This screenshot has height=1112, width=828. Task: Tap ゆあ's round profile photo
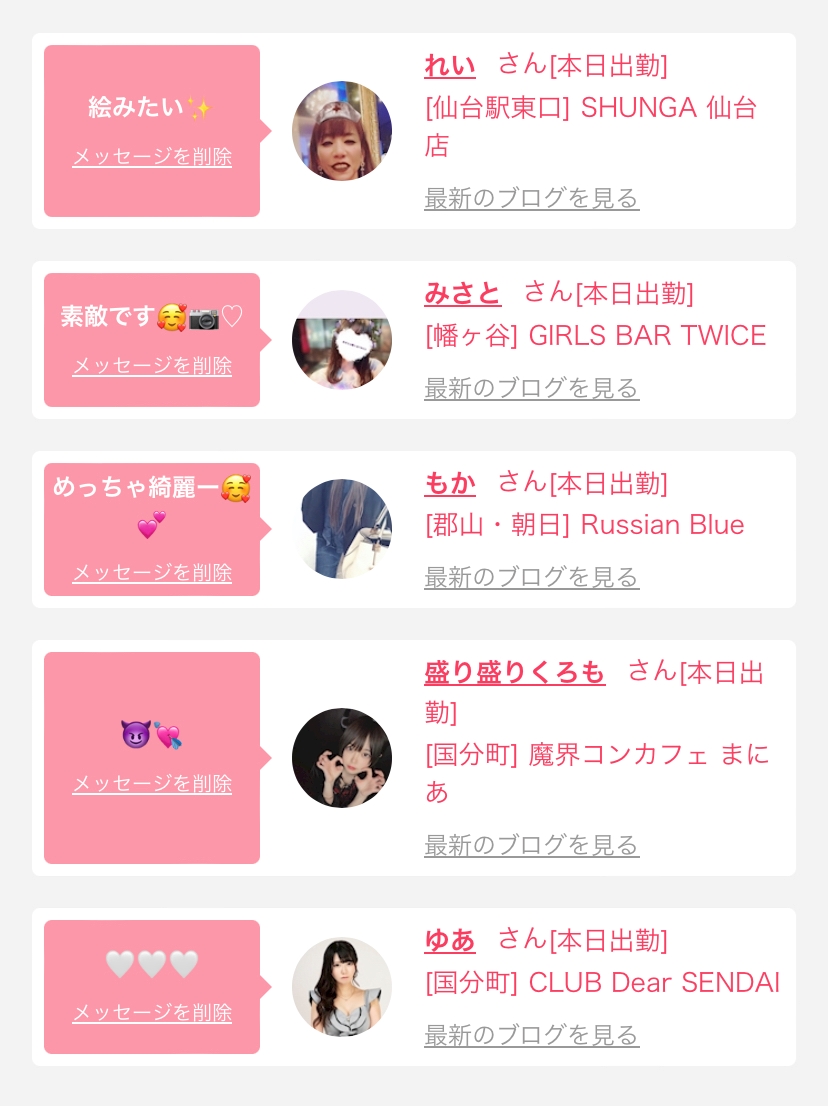[342, 987]
